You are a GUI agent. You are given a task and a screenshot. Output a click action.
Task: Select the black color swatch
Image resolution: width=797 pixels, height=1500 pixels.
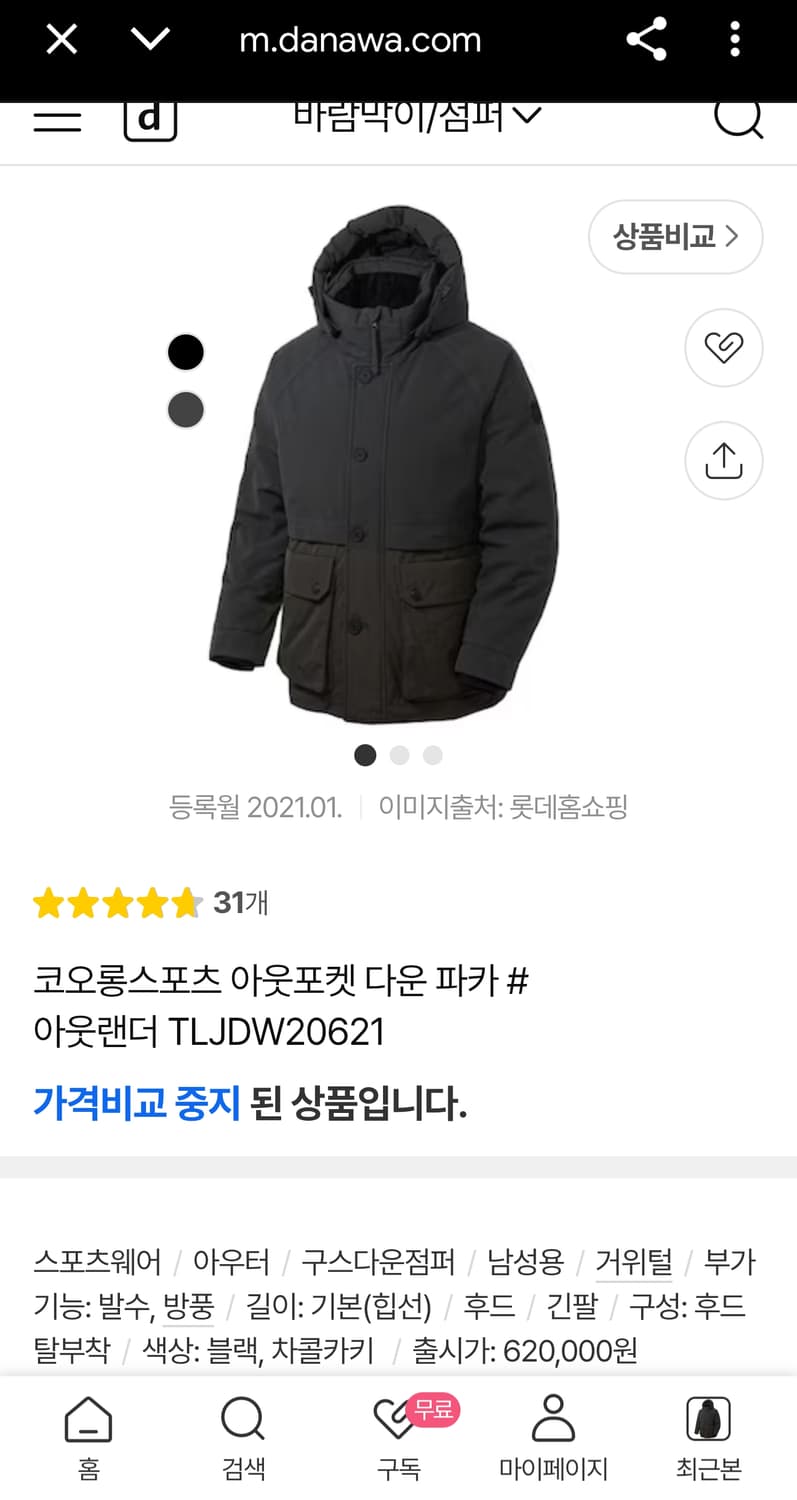(185, 351)
